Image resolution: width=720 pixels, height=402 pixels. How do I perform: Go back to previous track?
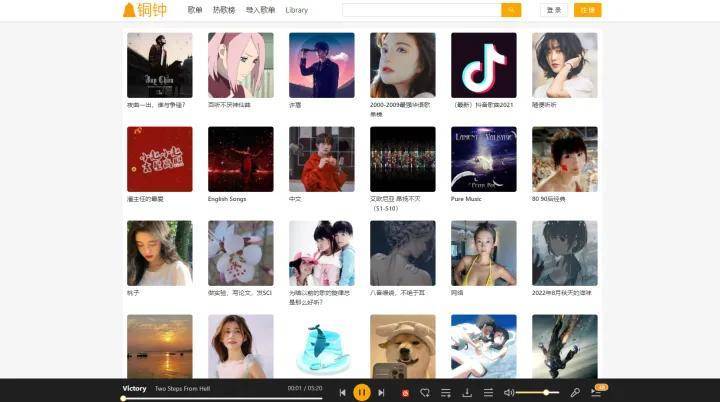coord(343,393)
